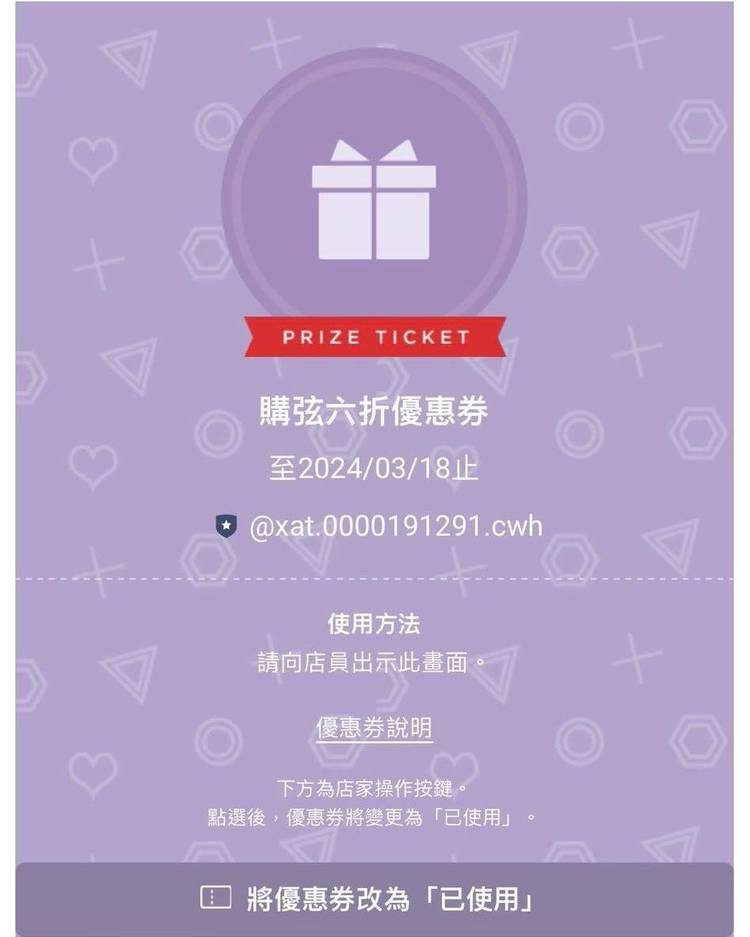The height and width of the screenshot is (937, 750).
Task: Mark coupon as 已使用
Action: point(374,898)
